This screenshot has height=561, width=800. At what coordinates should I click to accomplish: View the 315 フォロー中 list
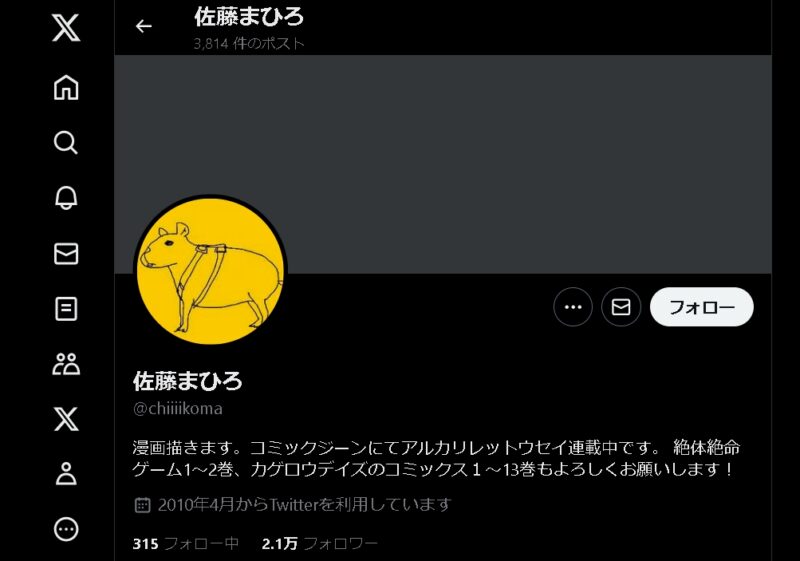tap(186, 544)
